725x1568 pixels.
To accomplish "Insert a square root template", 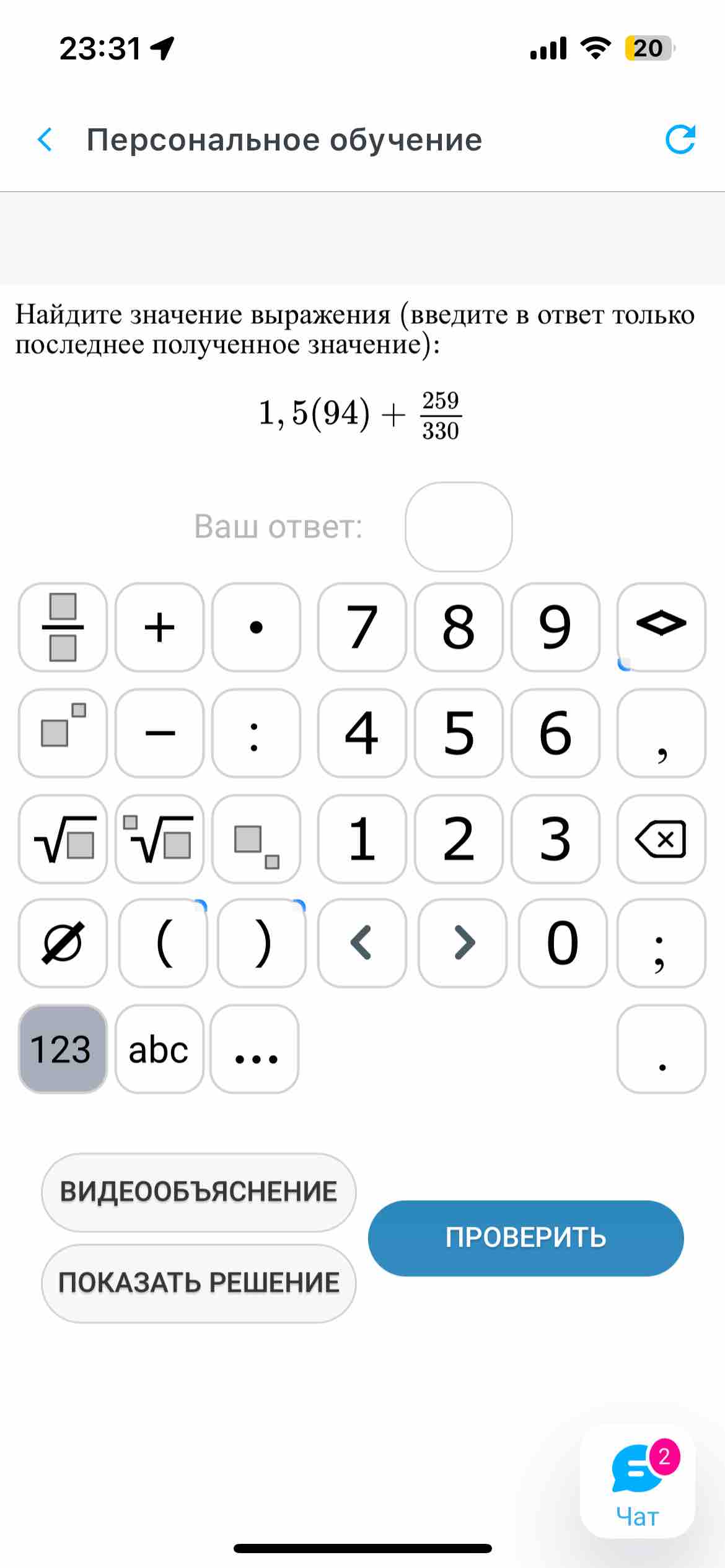I will pos(63,839).
